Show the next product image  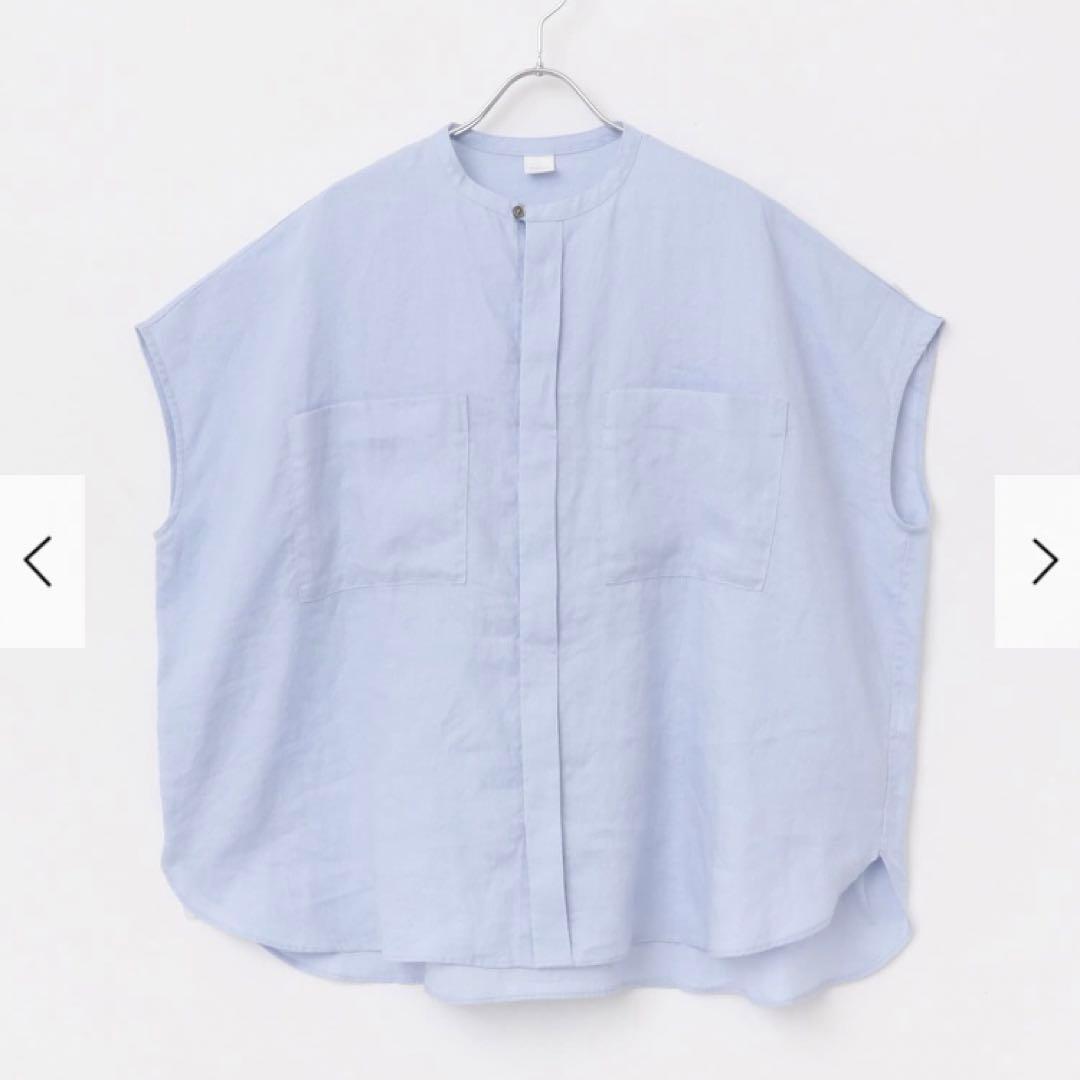[1040, 561]
